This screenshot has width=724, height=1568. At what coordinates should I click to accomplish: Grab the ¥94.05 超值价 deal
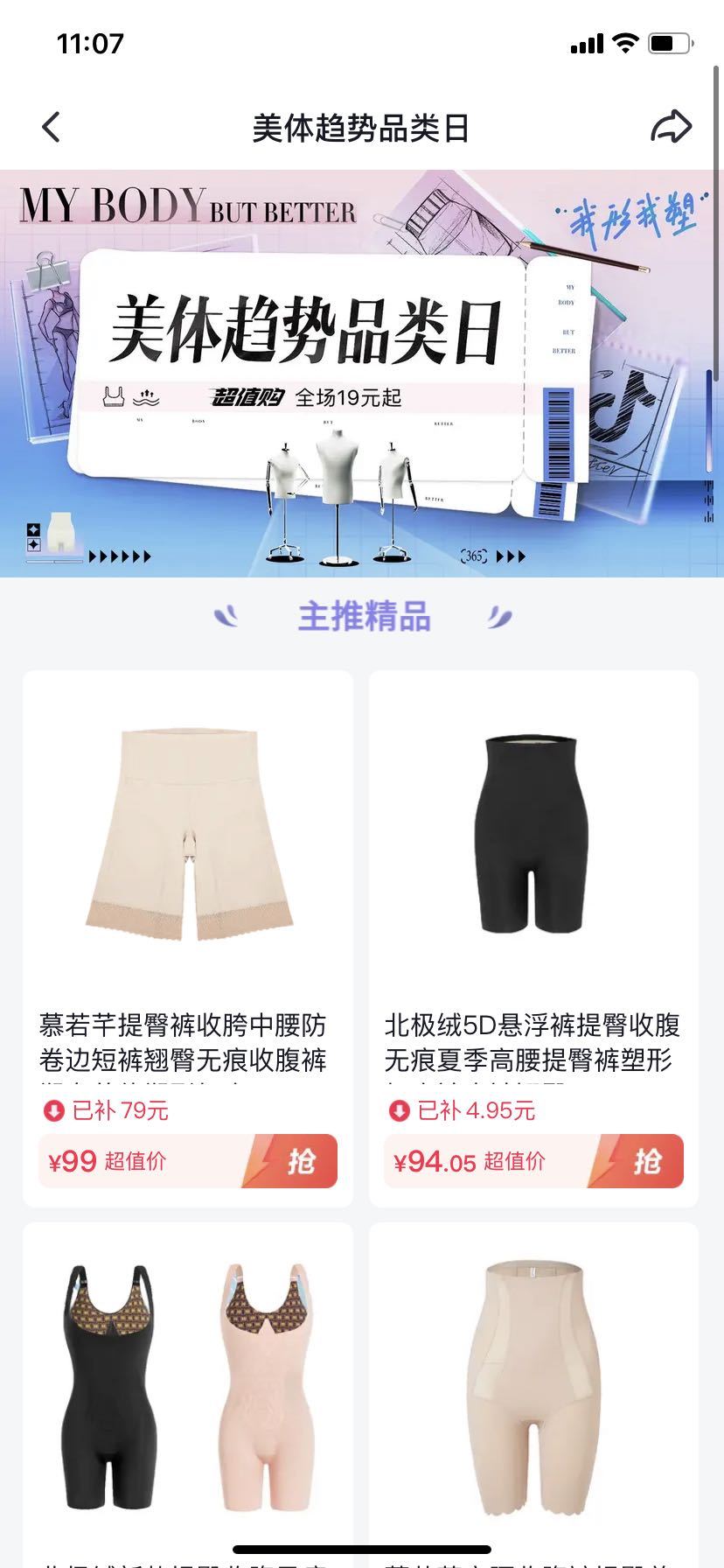coord(636,1161)
